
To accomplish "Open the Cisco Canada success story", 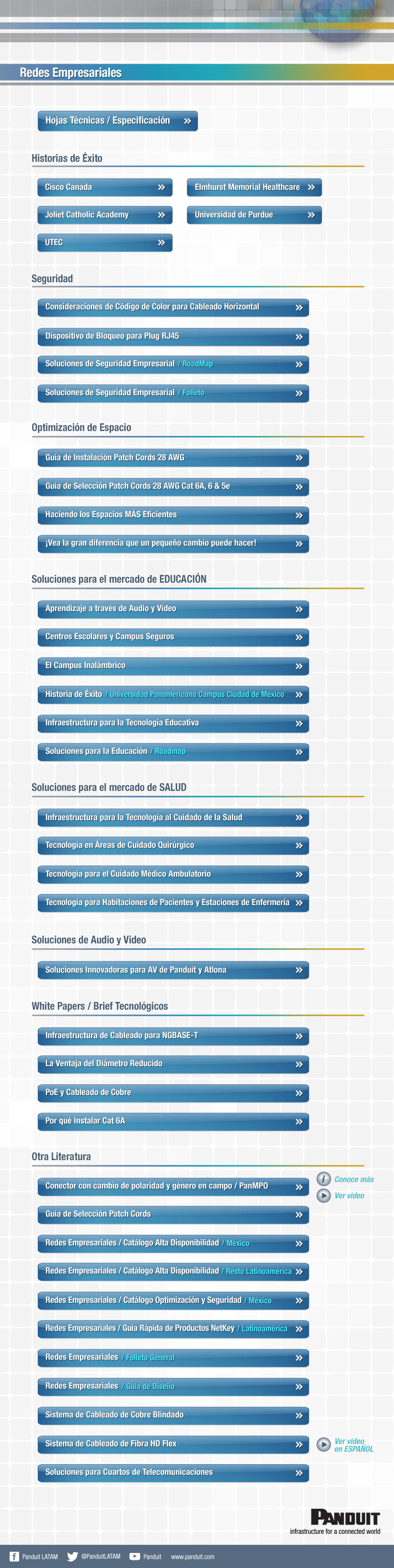I will pyautogui.click(x=104, y=187).
